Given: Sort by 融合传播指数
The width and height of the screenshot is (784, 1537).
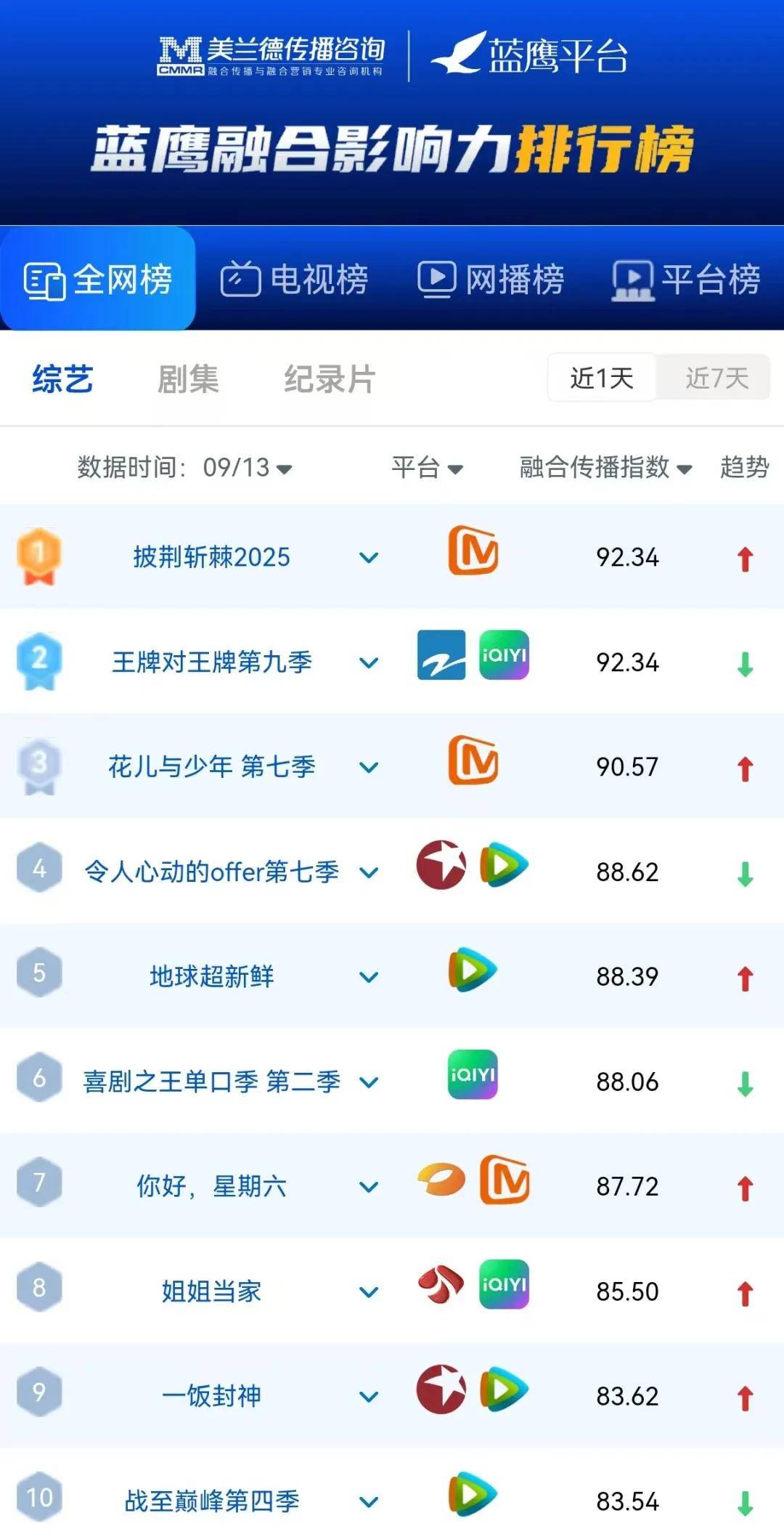Looking at the screenshot, I should (x=605, y=468).
